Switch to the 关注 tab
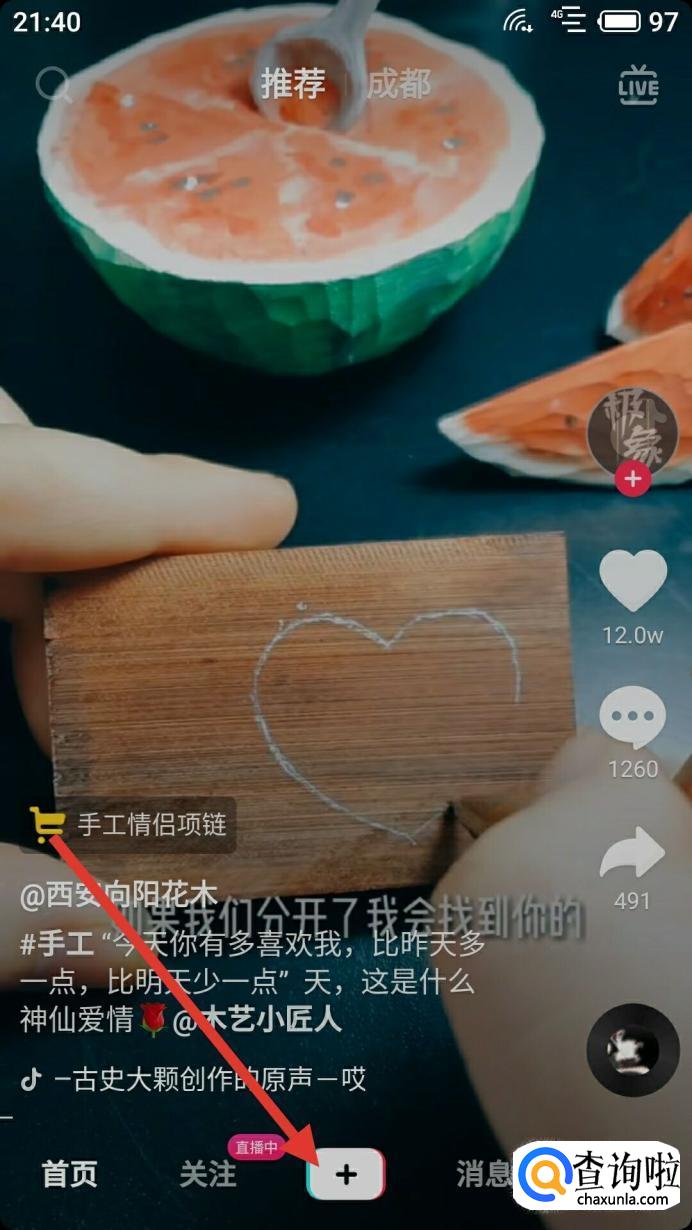This screenshot has width=692, height=1230. [x=208, y=1174]
